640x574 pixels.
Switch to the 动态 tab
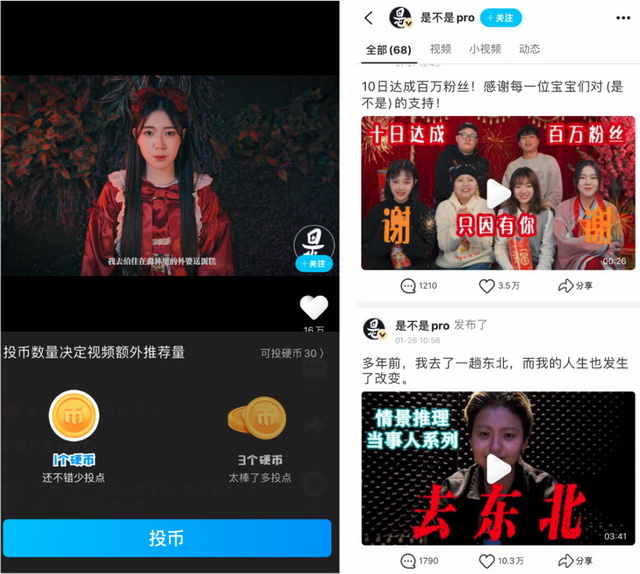click(529, 49)
